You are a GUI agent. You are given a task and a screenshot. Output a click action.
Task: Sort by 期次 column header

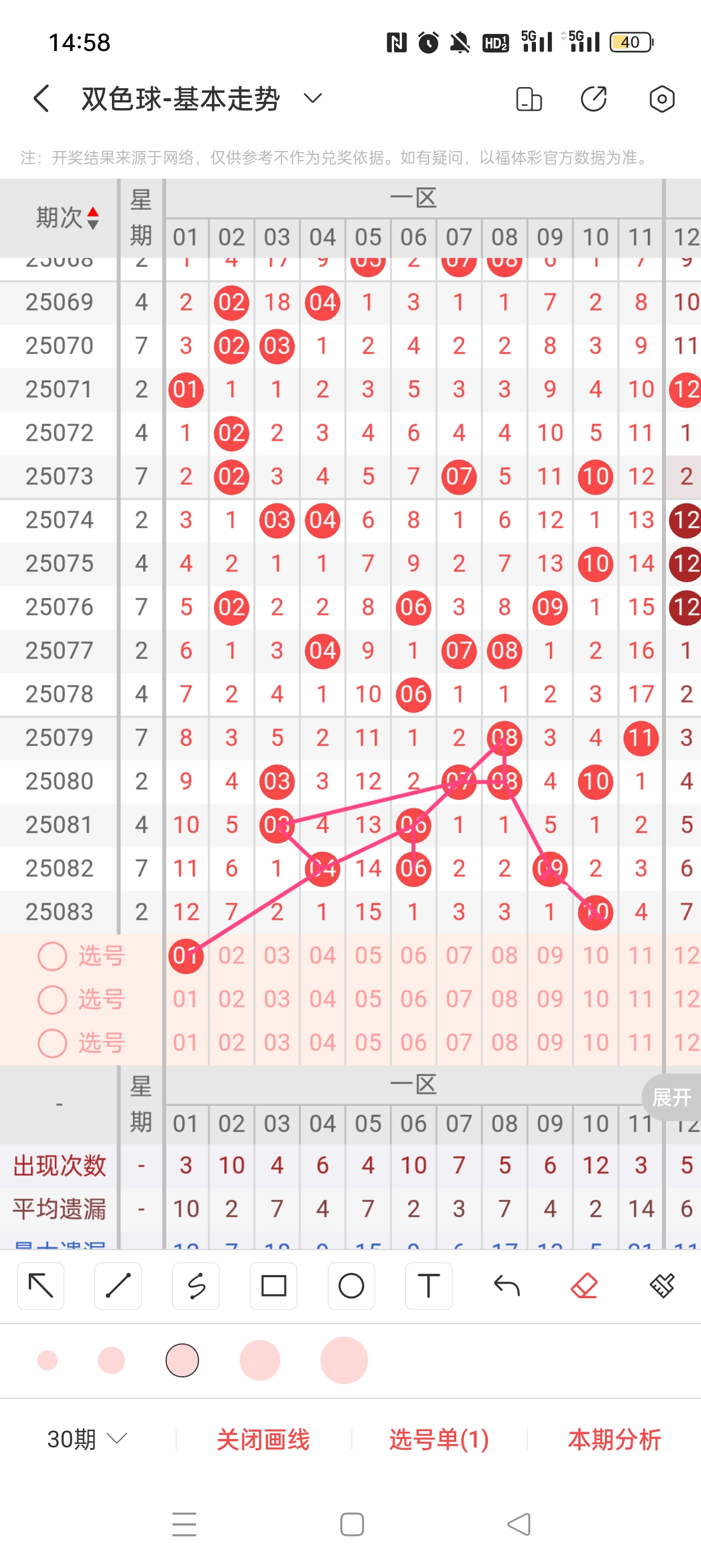67,217
